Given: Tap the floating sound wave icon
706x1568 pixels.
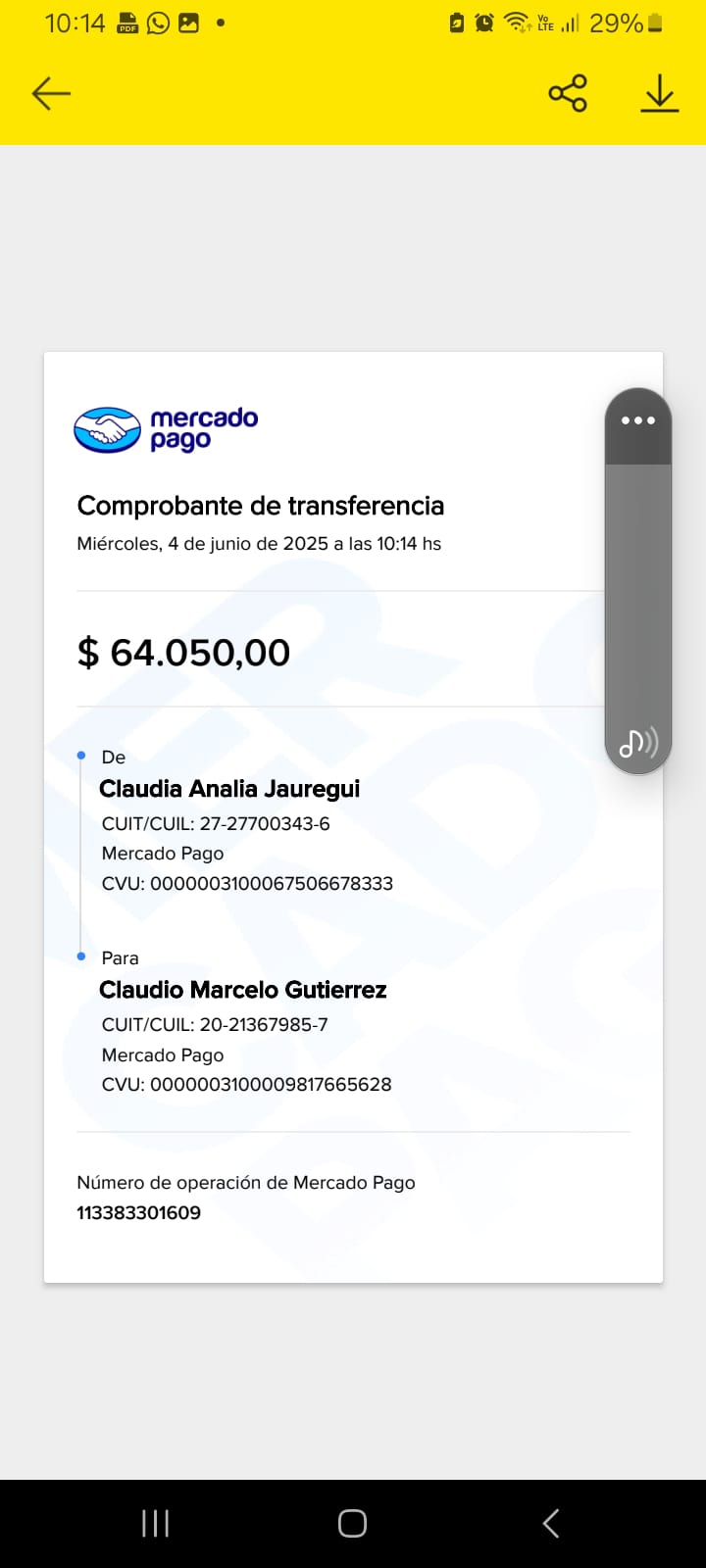Looking at the screenshot, I should coord(638,744).
